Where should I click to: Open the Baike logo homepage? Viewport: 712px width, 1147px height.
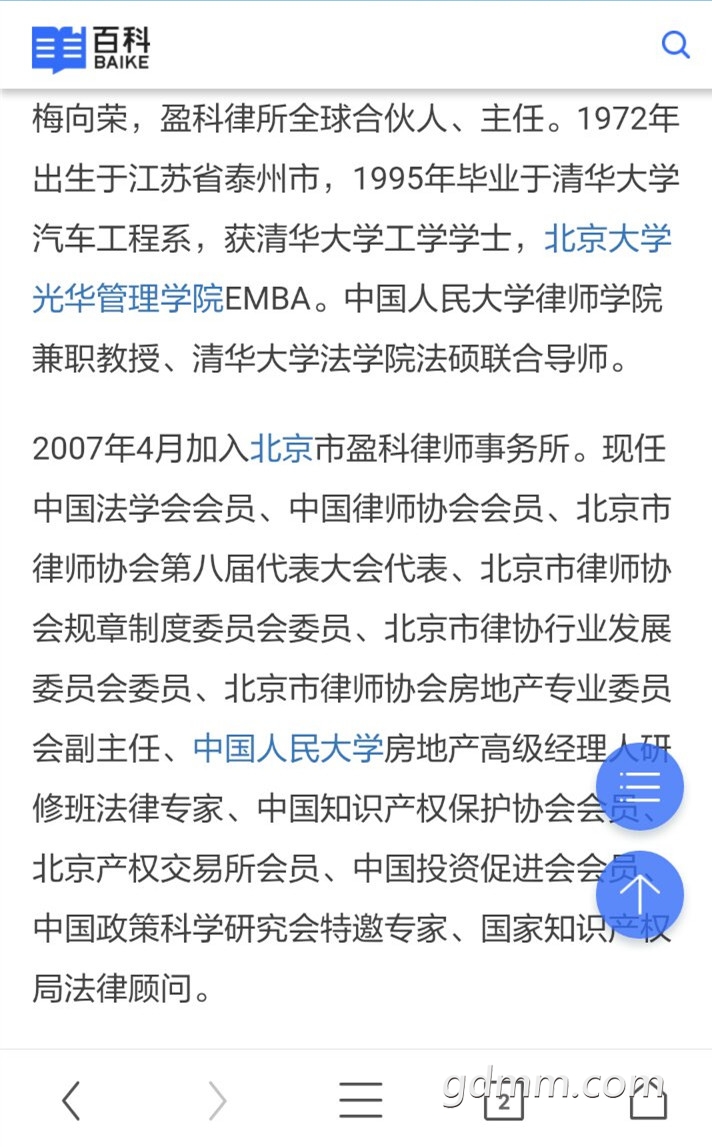91,48
